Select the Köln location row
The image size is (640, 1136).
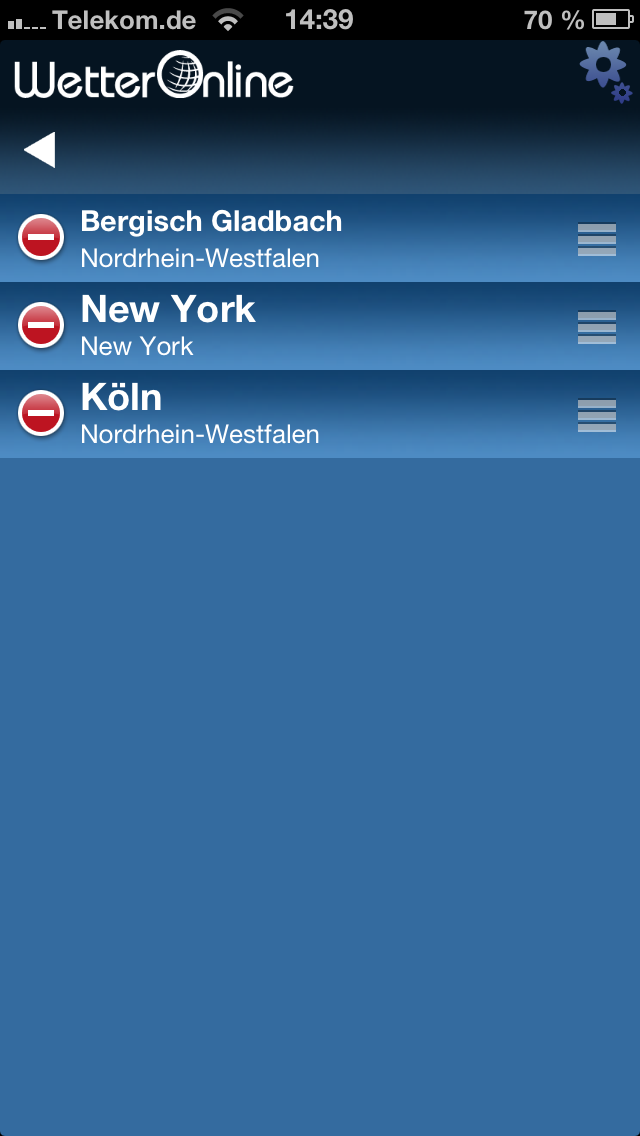click(x=300, y=415)
